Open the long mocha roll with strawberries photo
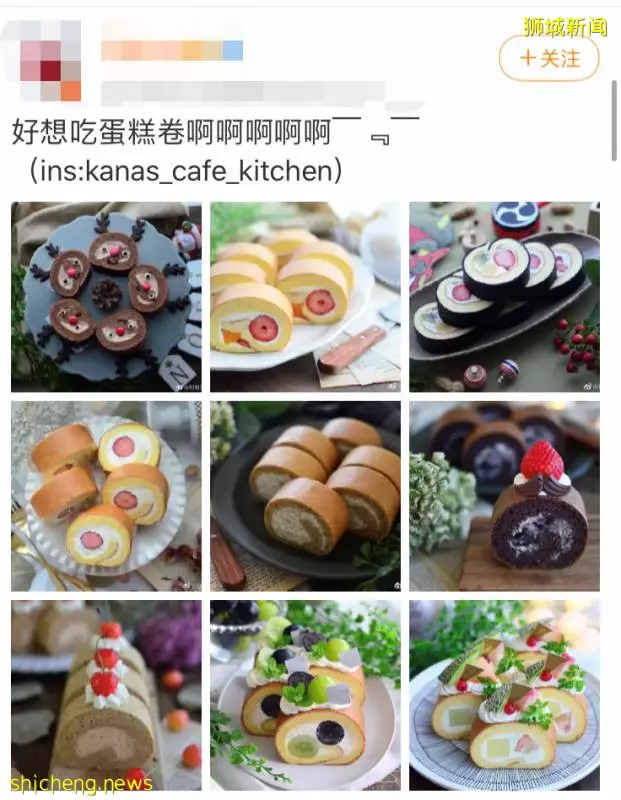Viewport: 621px width, 800px height. click(x=106, y=694)
